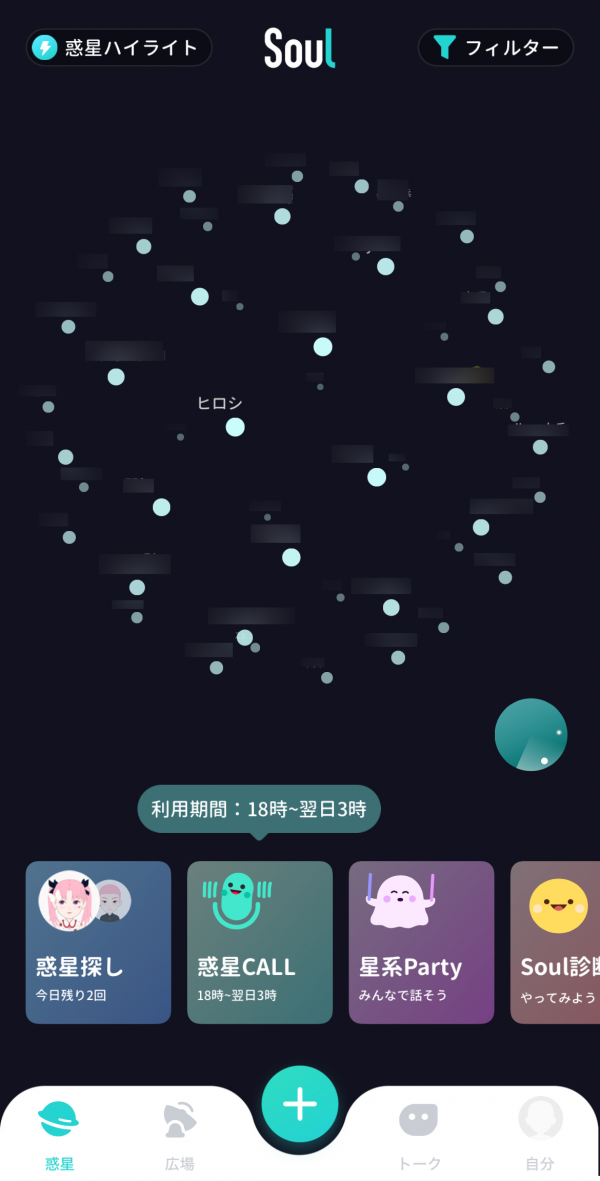600x1181 pixels.
Task: Open the 惑星探し card
Action: coord(98,942)
